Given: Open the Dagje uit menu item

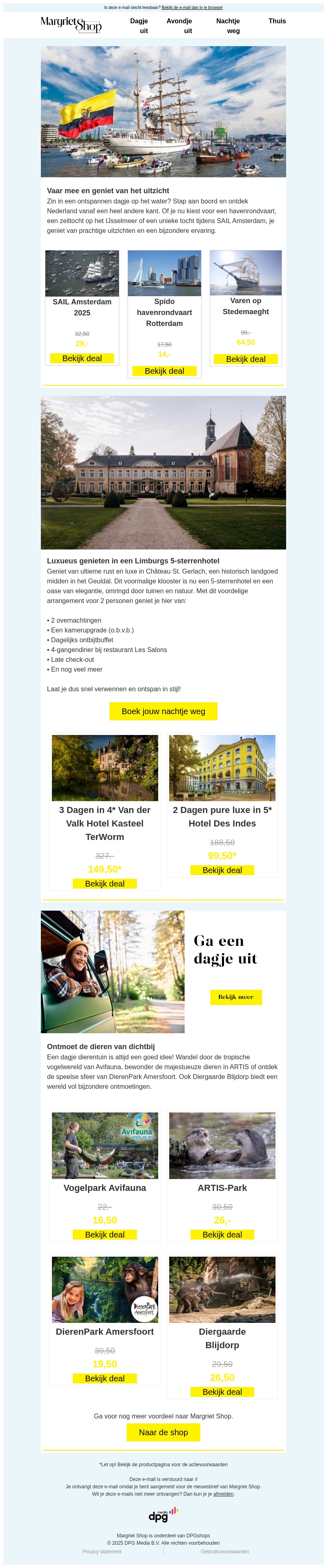Looking at the screenshot, I should click(139, 26).
